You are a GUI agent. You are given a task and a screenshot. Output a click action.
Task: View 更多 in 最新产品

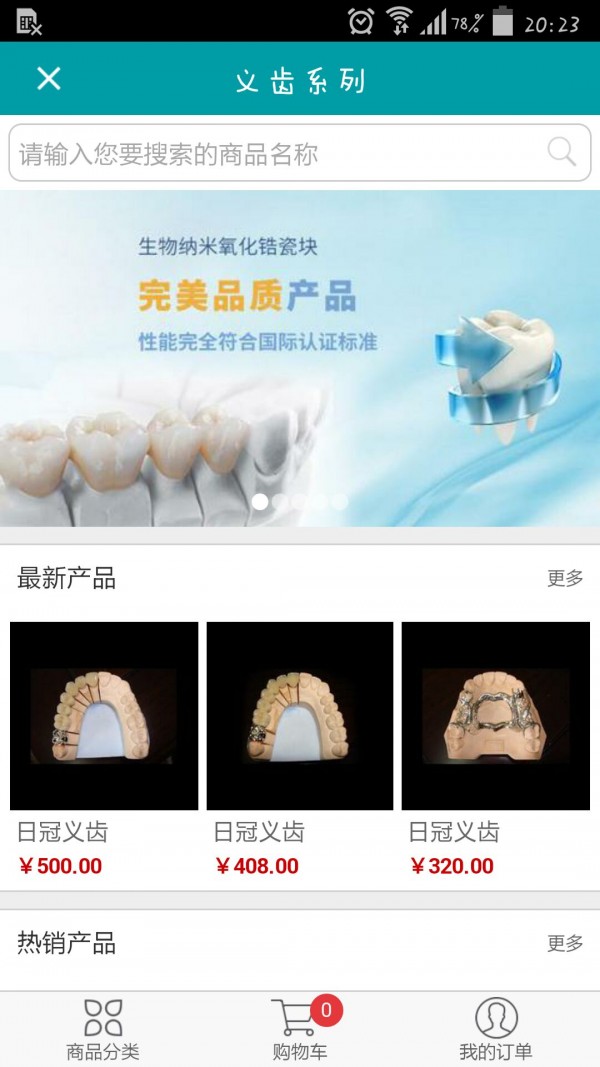[565, 578]
